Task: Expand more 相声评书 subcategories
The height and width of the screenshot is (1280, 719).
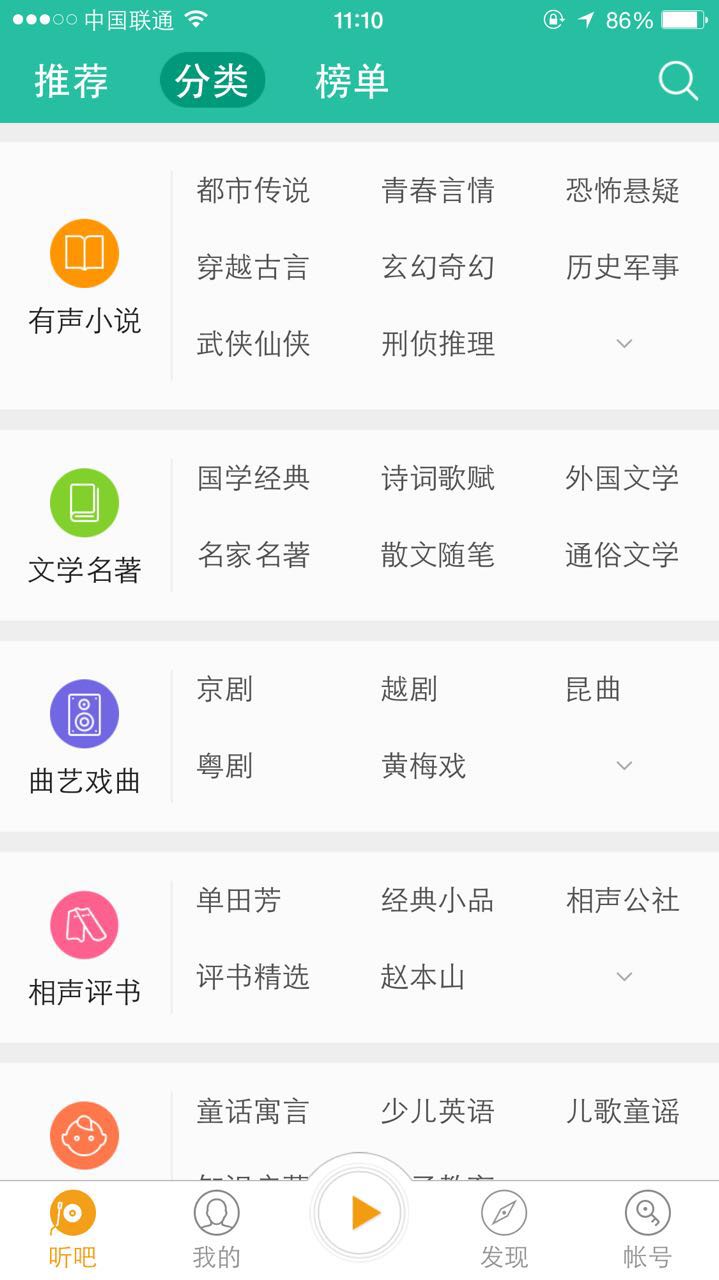Action: [x=624, y=977]
